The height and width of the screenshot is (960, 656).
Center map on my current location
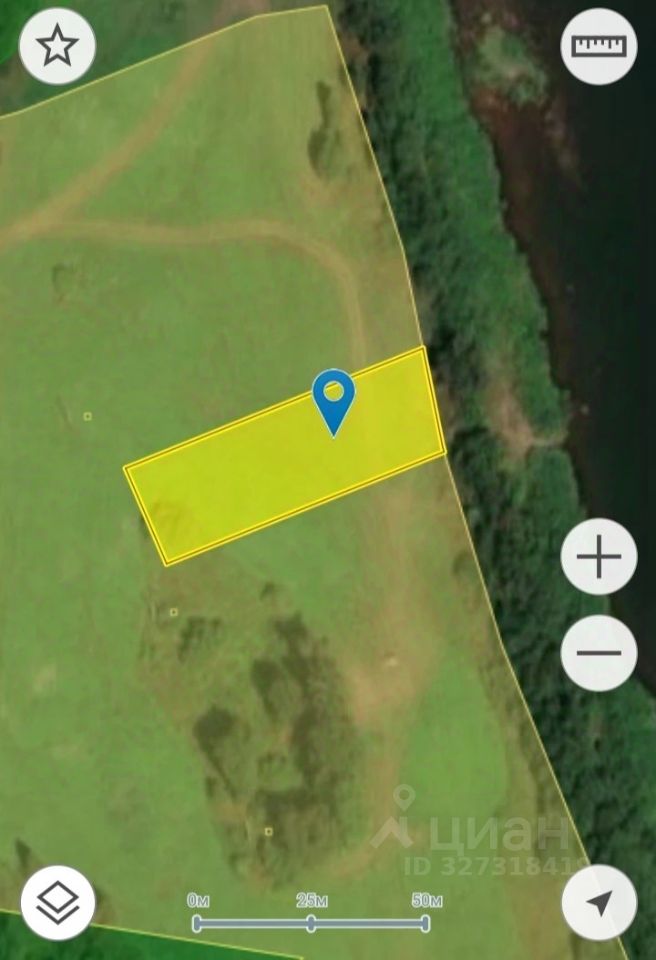pos(598,902)
